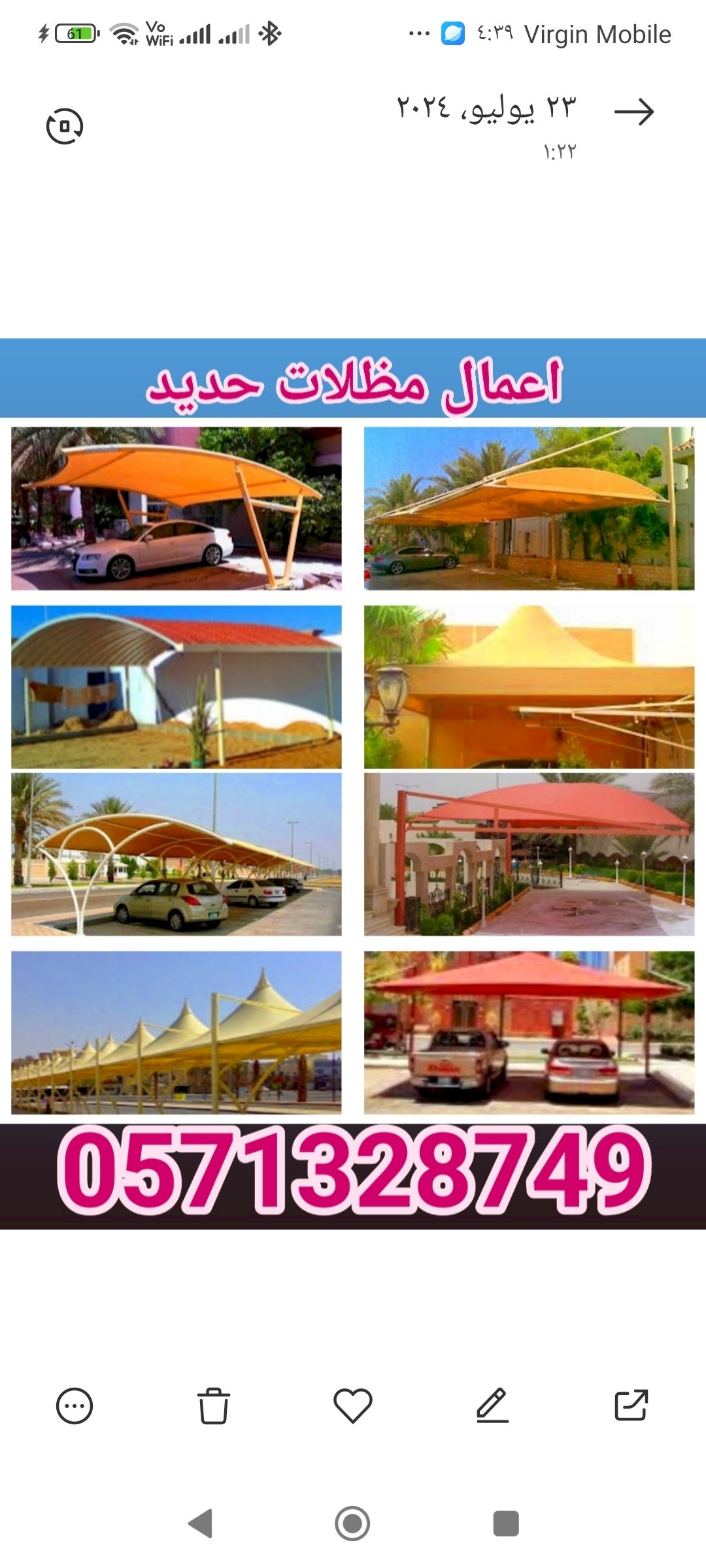Image resolution: width=706 pixels, height=1568 pixels.
Task: Tap the back arrow beside the date
Action: coord(633,112)
